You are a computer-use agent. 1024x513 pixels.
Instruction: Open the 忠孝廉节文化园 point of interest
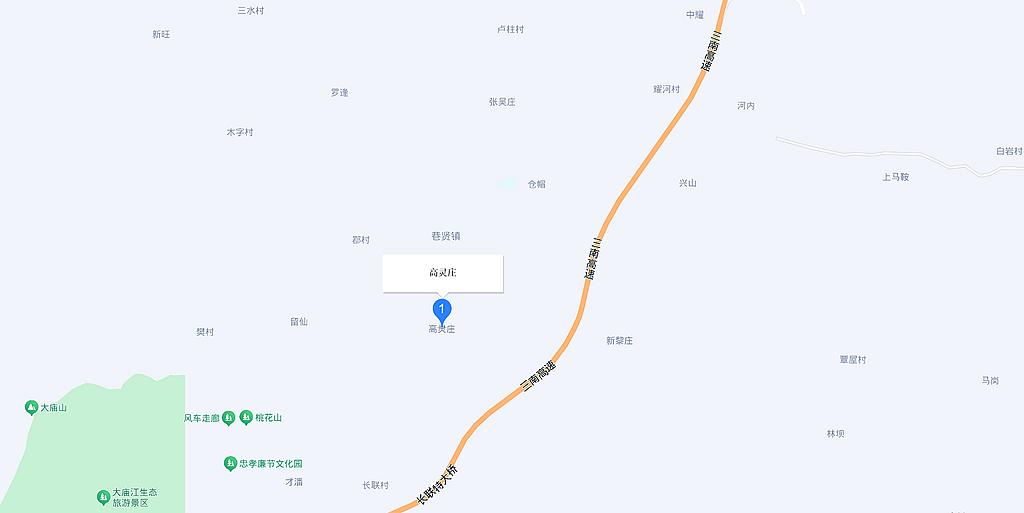click(x=231, y=464)
